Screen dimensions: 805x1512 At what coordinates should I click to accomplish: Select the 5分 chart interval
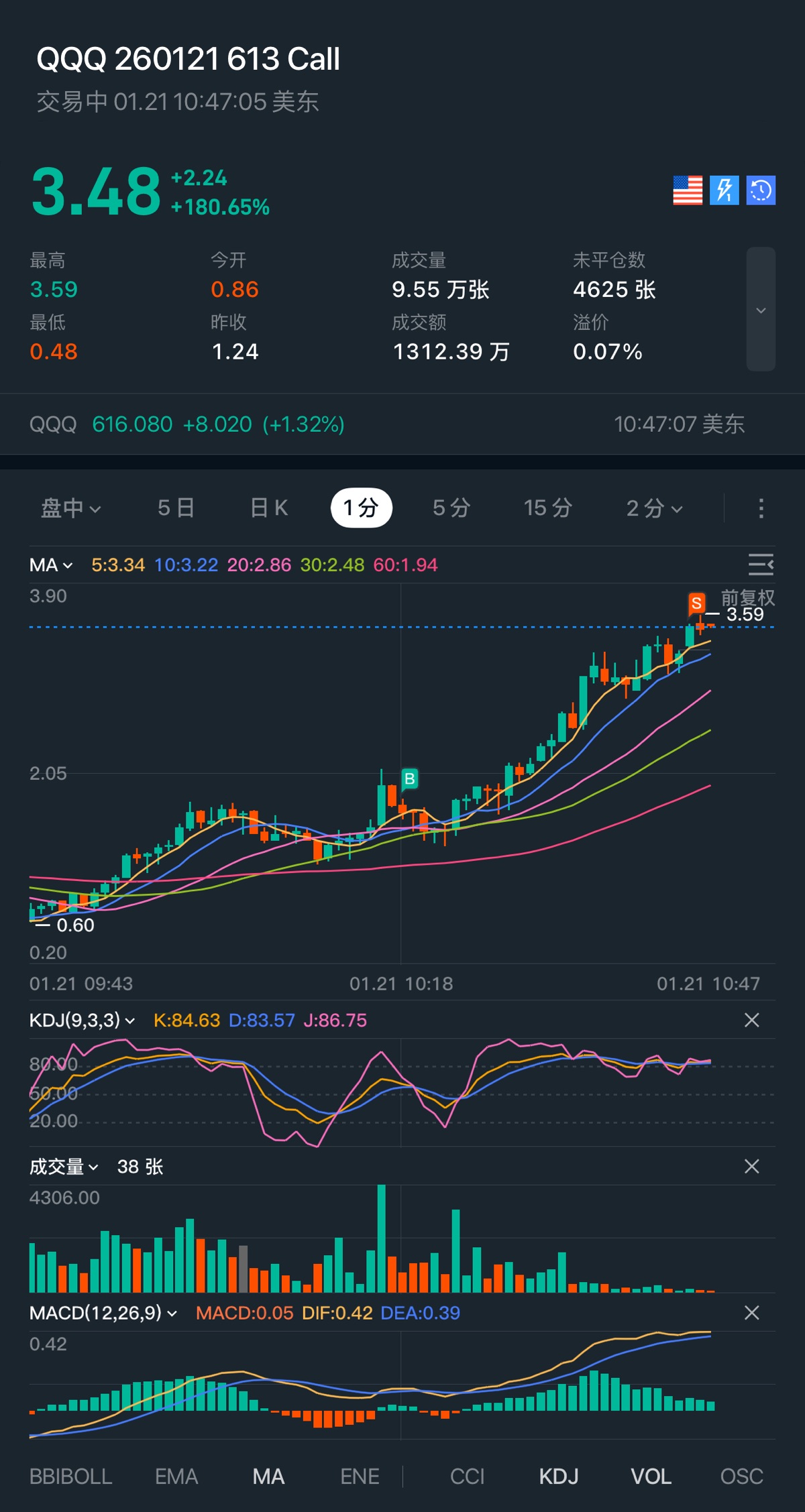(x=451, y=508)
